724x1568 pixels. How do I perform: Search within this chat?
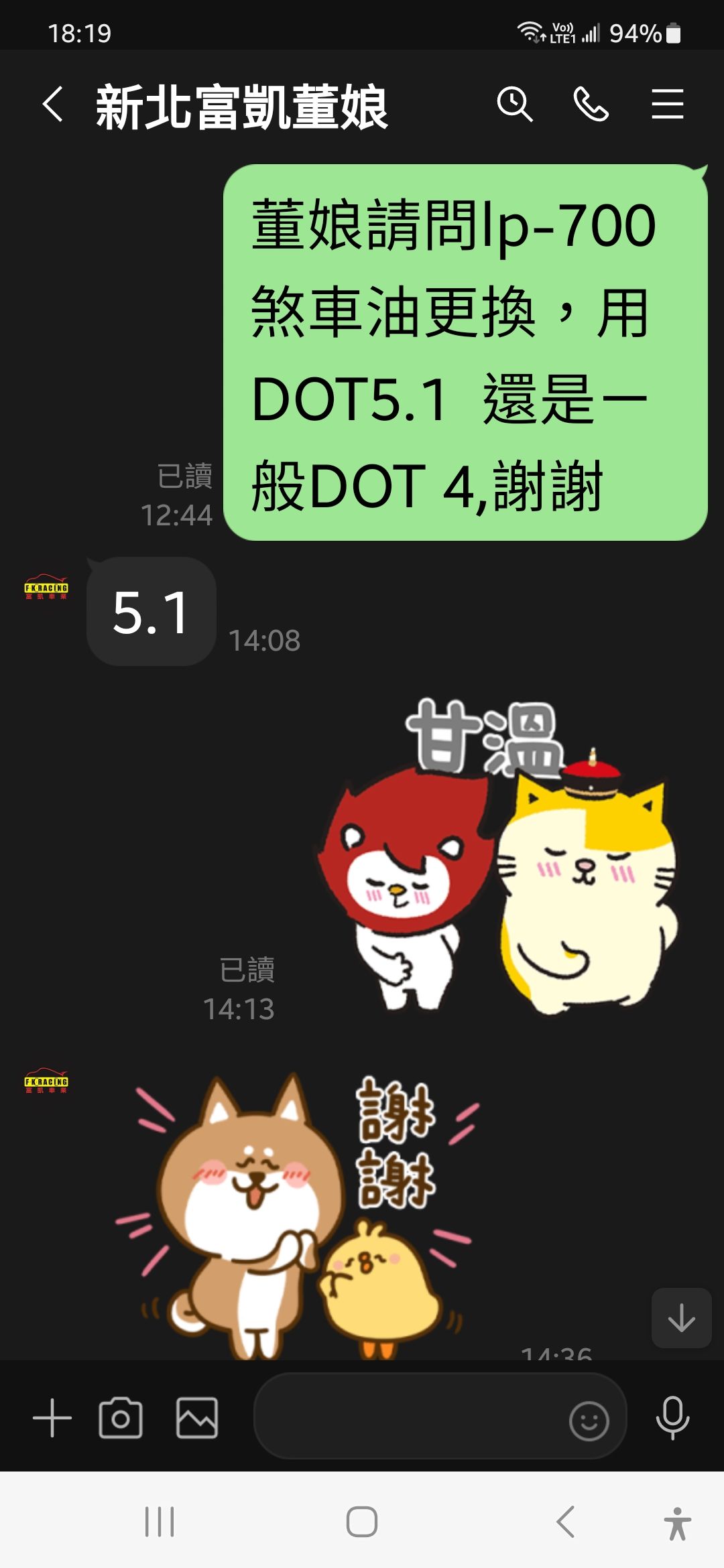click(514, 105)
